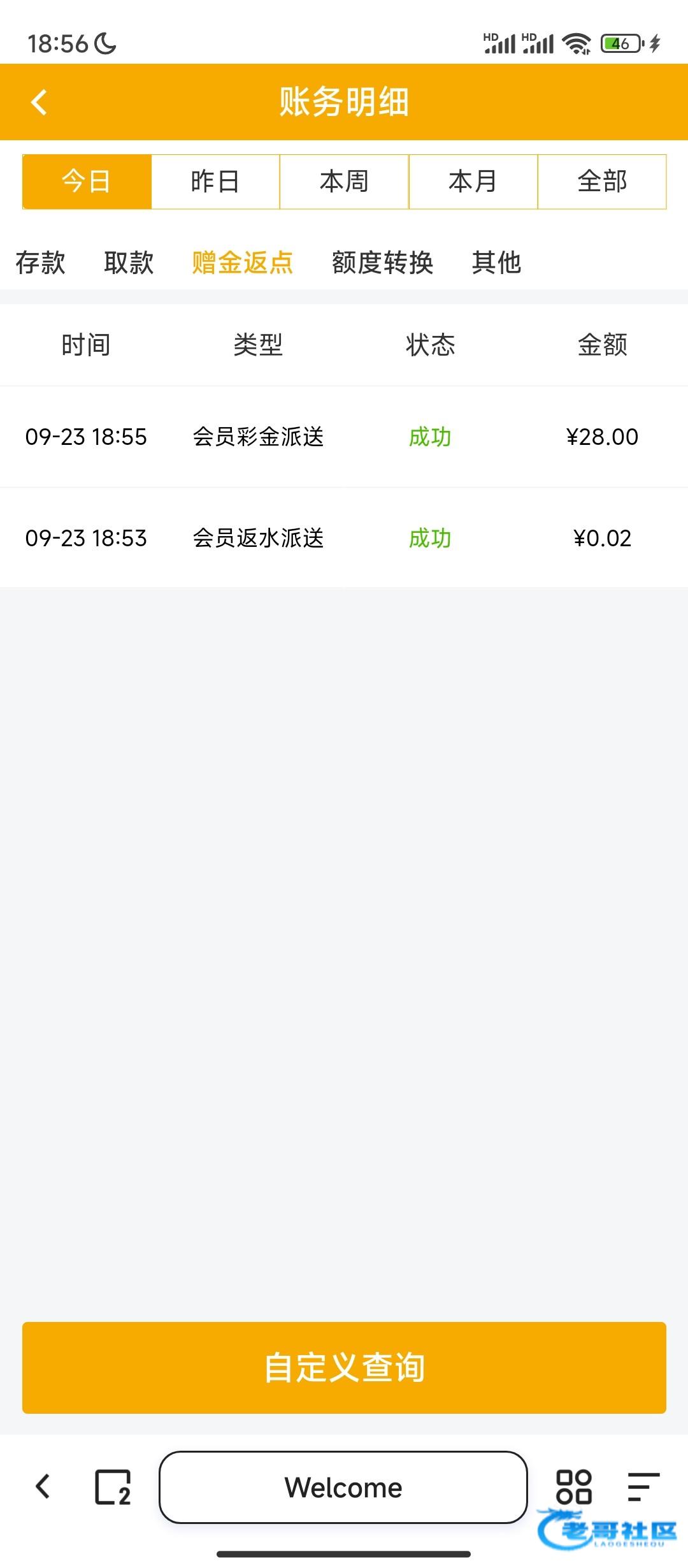This screenshot has height=1568, width=688.
Task: Show 本周 transactions
Action: 344,182
